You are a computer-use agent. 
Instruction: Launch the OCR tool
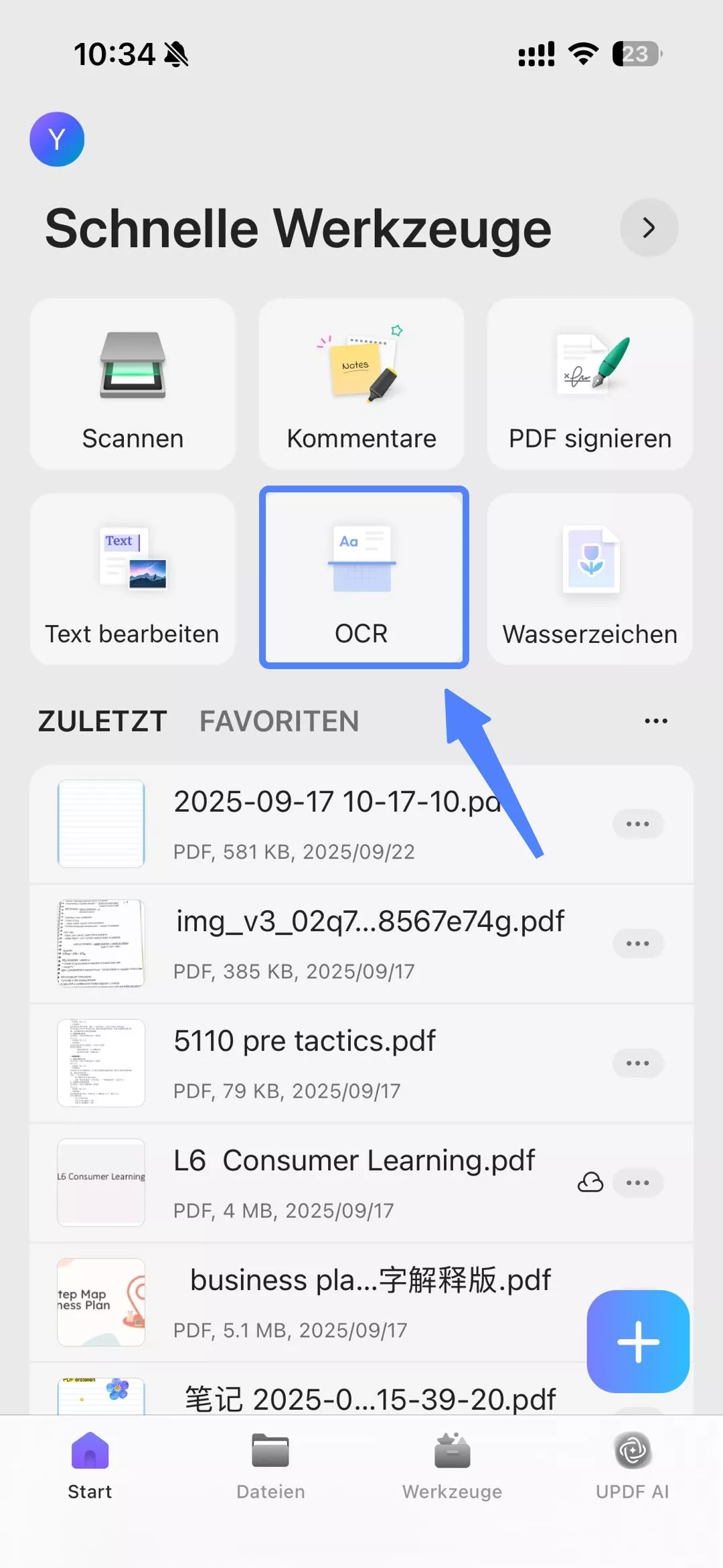click(x=364, y=577)
